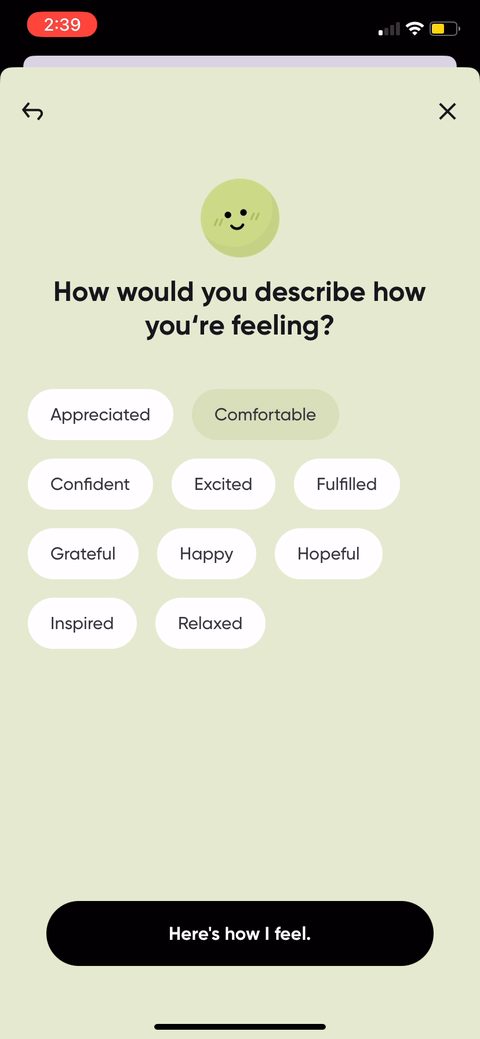This screenshot has width=480, height=1039.
Task: Pick the Inspired feeling chip
Action: (82, 624)
